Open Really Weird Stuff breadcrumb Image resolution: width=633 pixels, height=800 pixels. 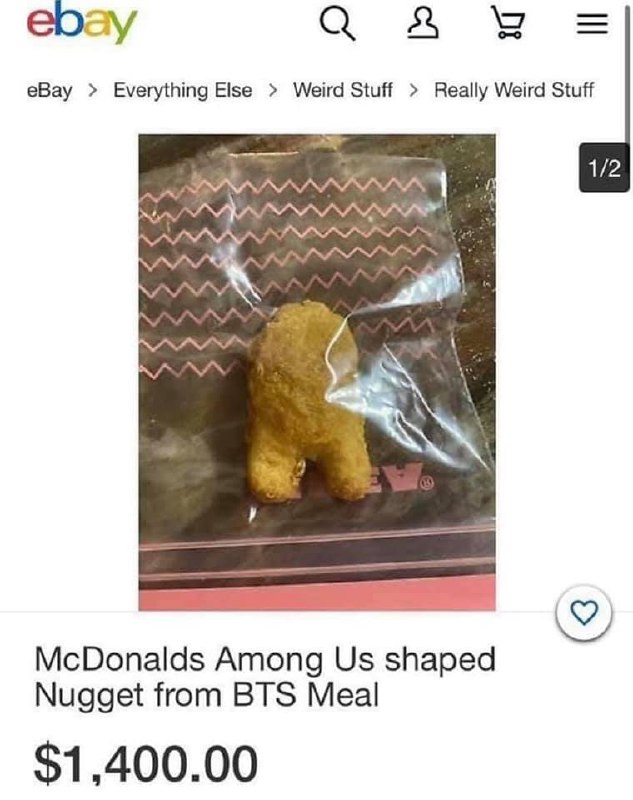(x=514, y=90)
